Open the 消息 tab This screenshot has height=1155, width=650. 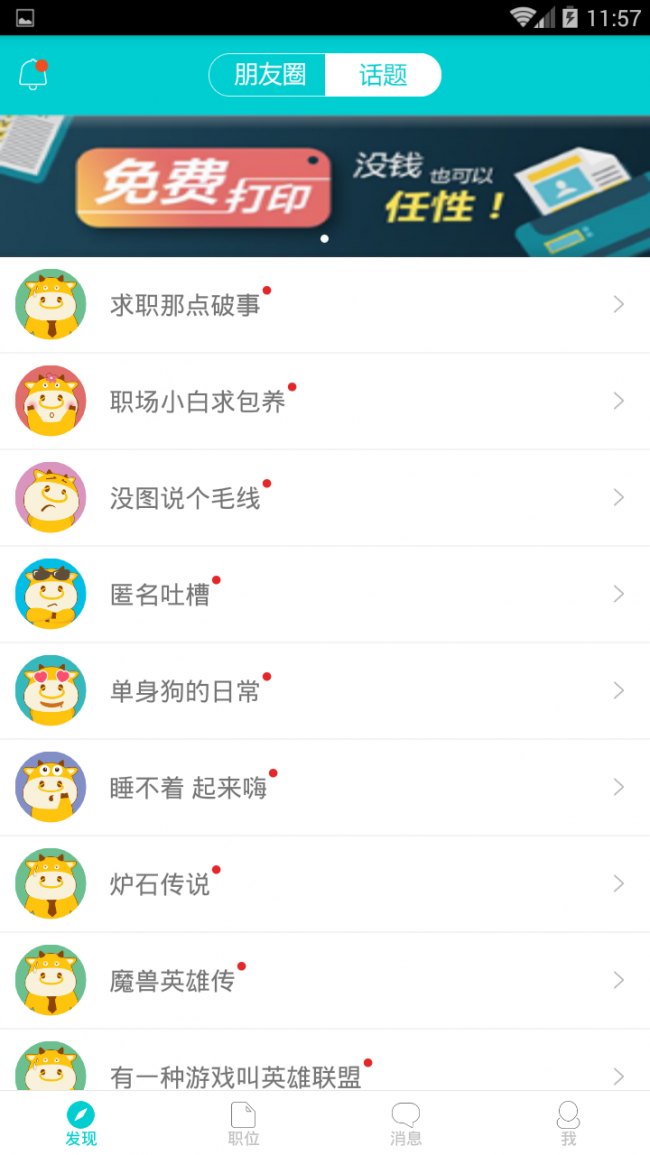coord(405,1123)
